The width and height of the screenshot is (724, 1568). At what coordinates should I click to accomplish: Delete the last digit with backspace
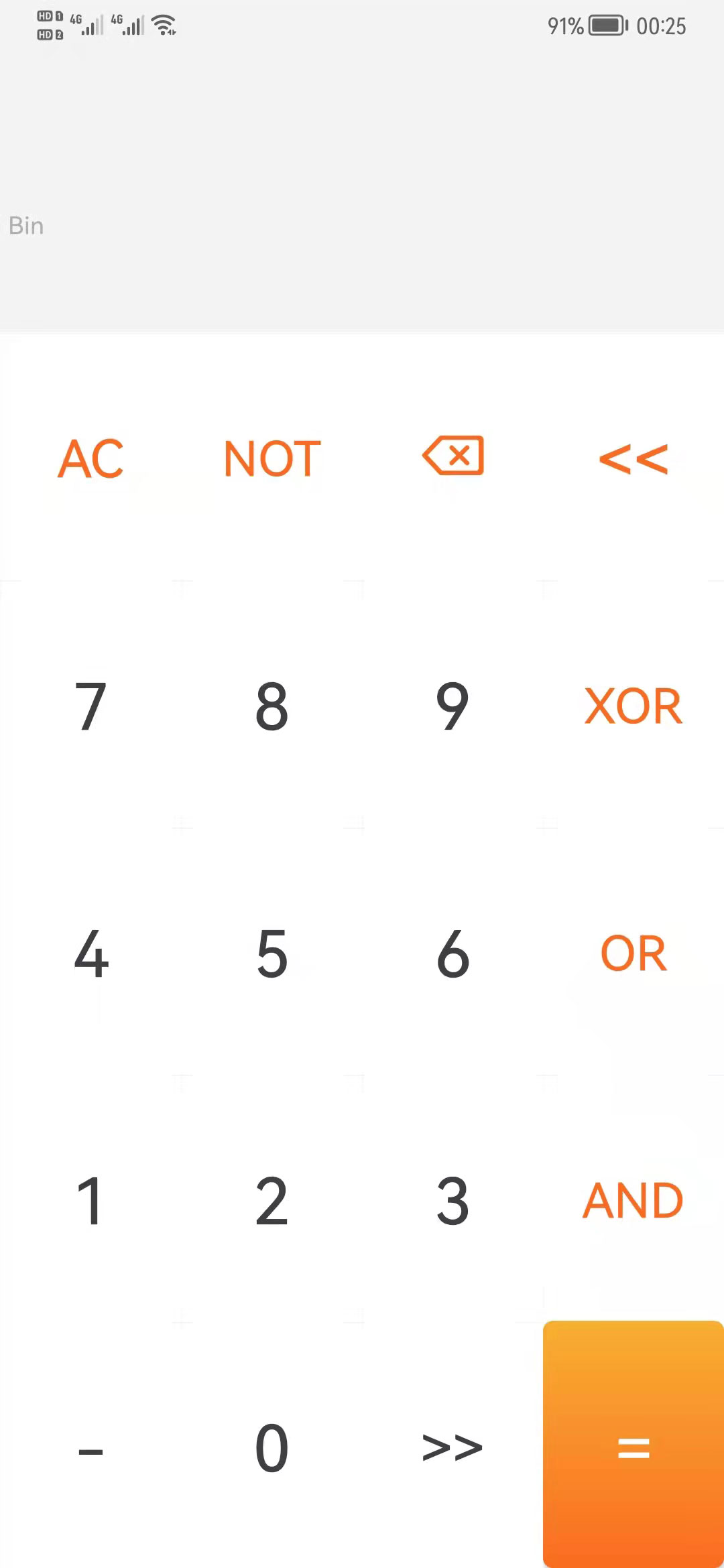[x=453, y=456]
